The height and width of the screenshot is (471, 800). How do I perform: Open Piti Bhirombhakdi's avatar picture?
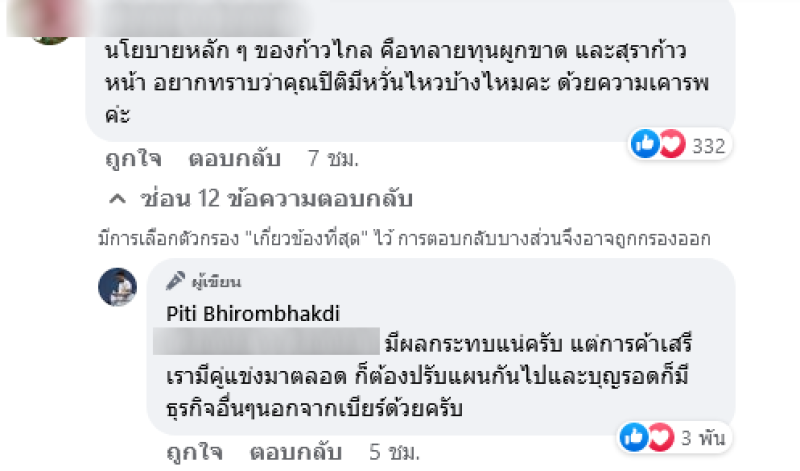117,288
